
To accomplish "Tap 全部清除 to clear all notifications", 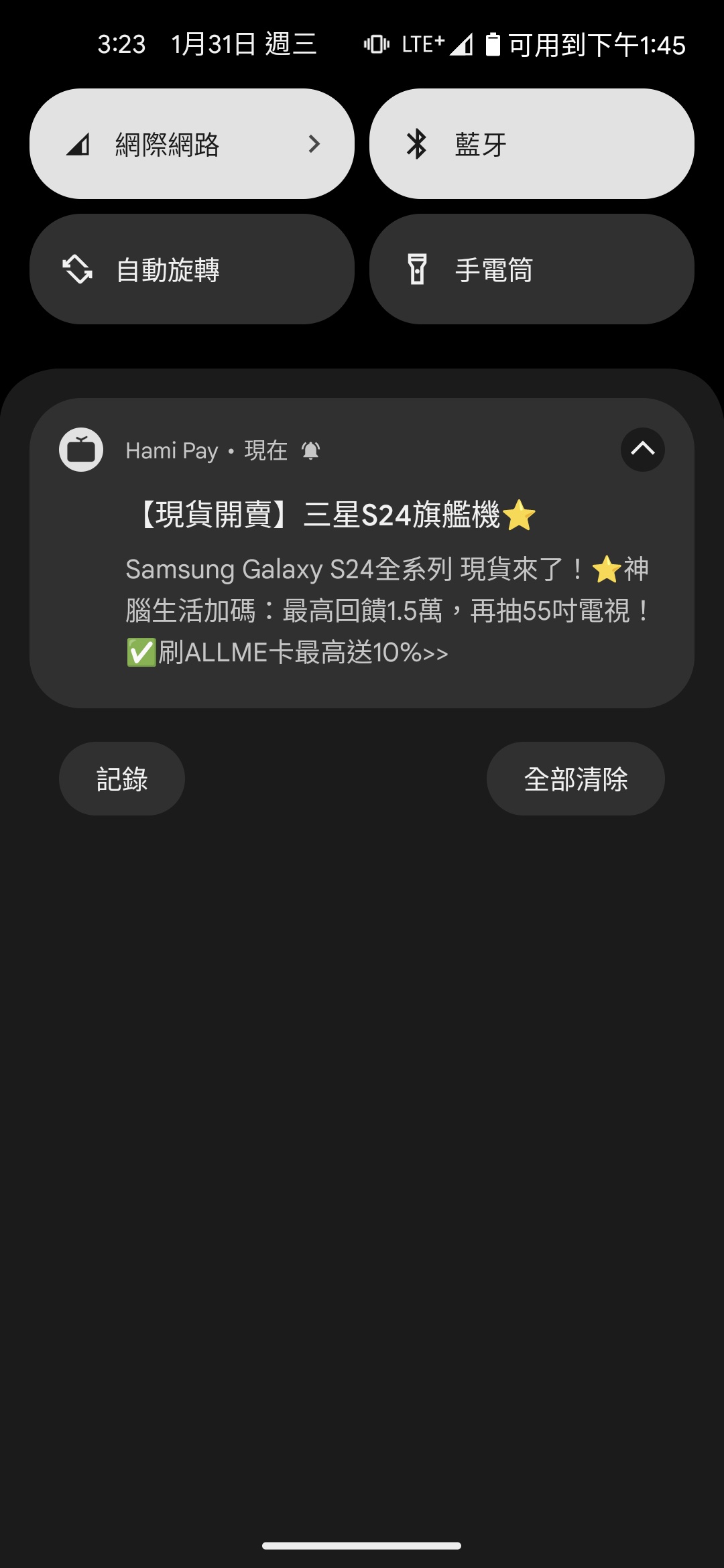I will coord(575,779).
